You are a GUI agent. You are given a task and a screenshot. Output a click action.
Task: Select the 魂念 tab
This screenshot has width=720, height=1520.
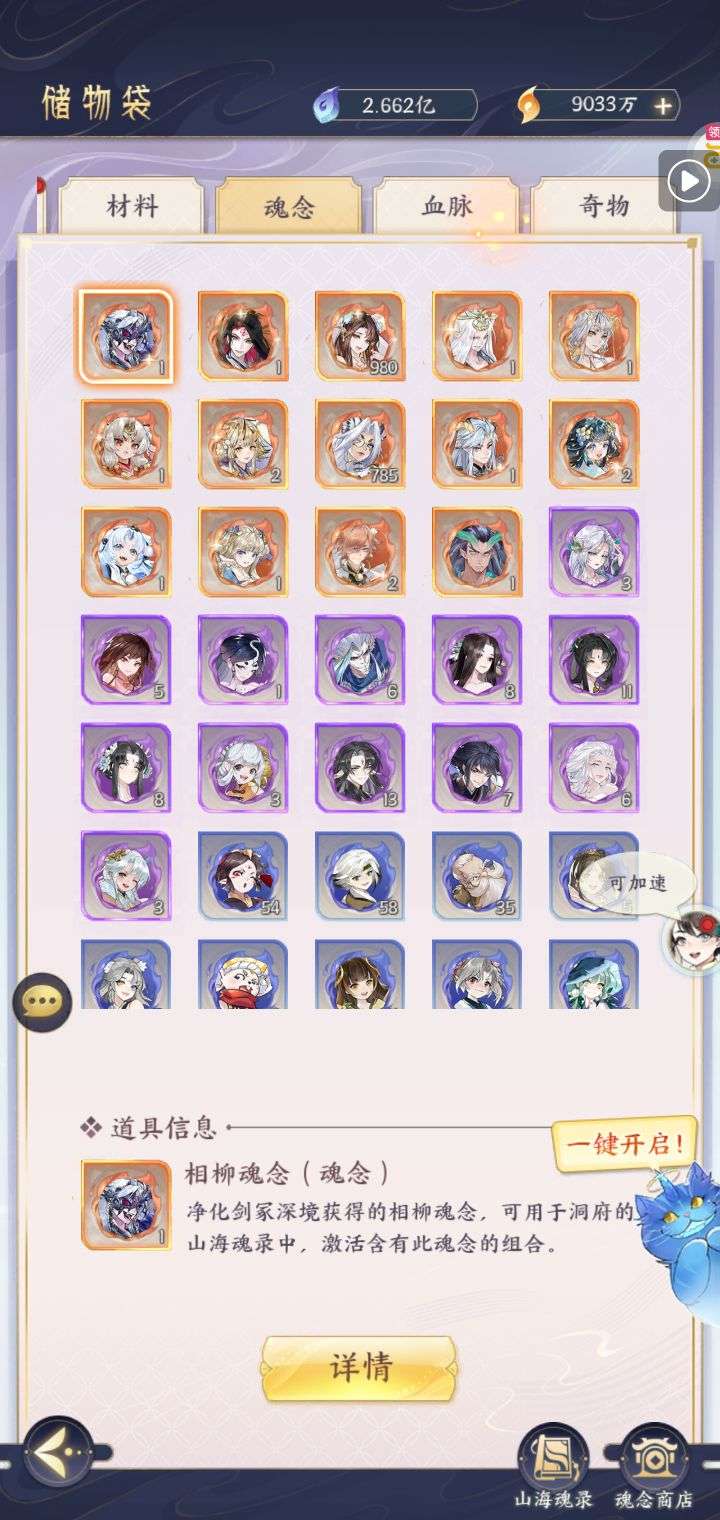pyautogui.click(x=289, y=207)
